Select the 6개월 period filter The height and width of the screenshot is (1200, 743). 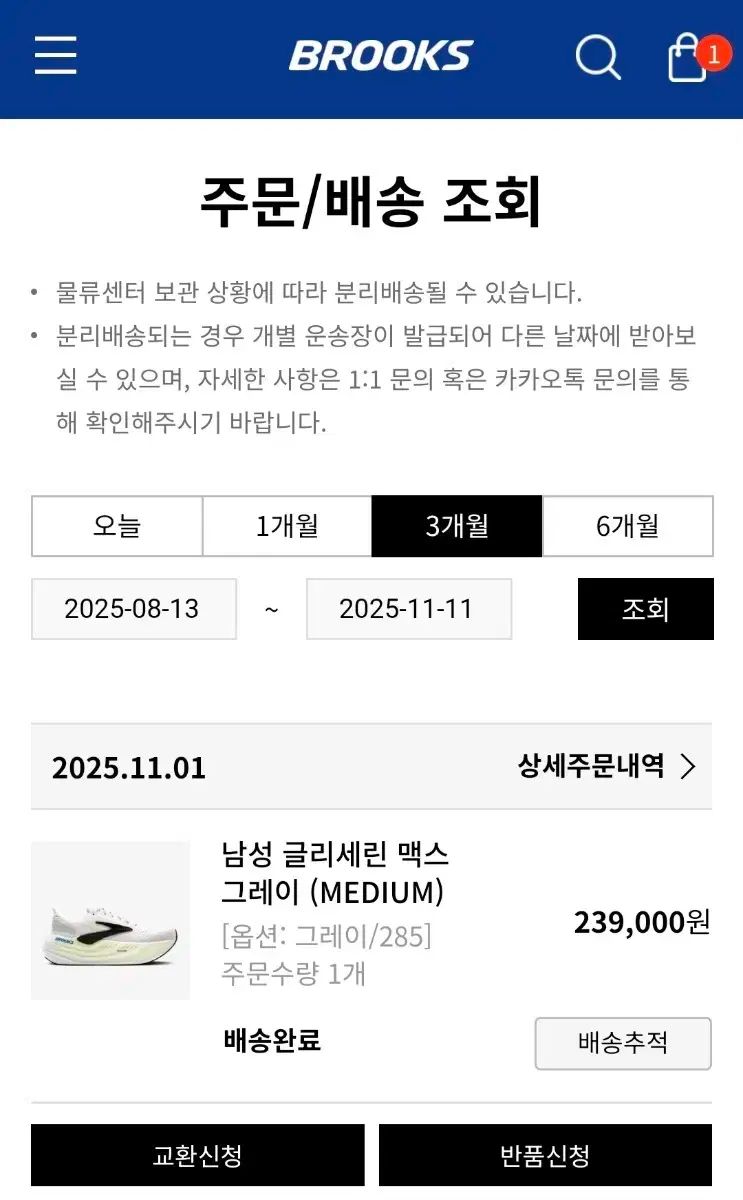[x=628, y=526]
